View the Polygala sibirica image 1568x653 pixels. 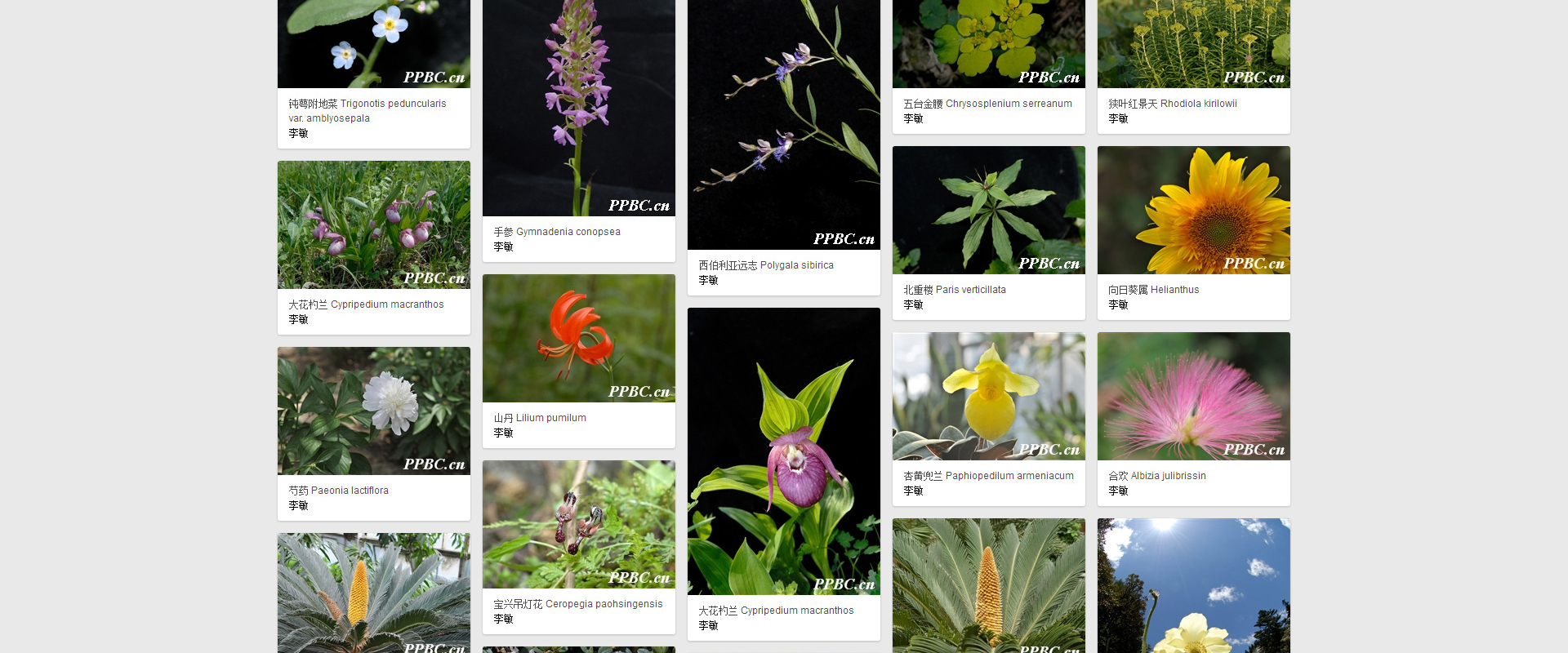783,122
